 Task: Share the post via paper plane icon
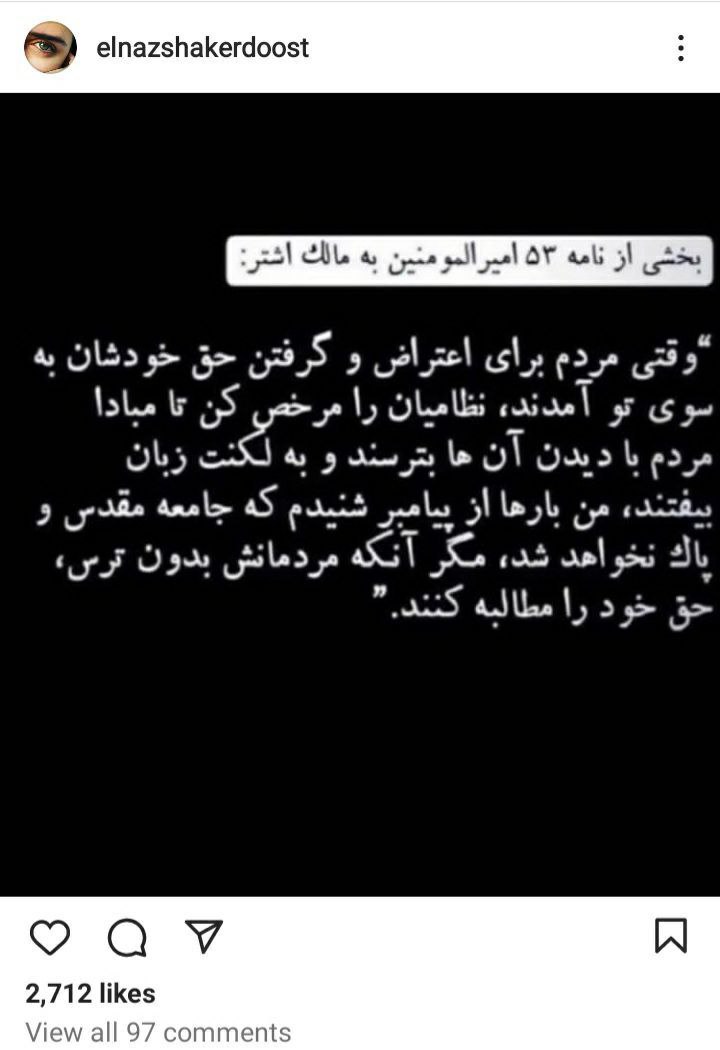pyautogui.click(x=203, y=936)
